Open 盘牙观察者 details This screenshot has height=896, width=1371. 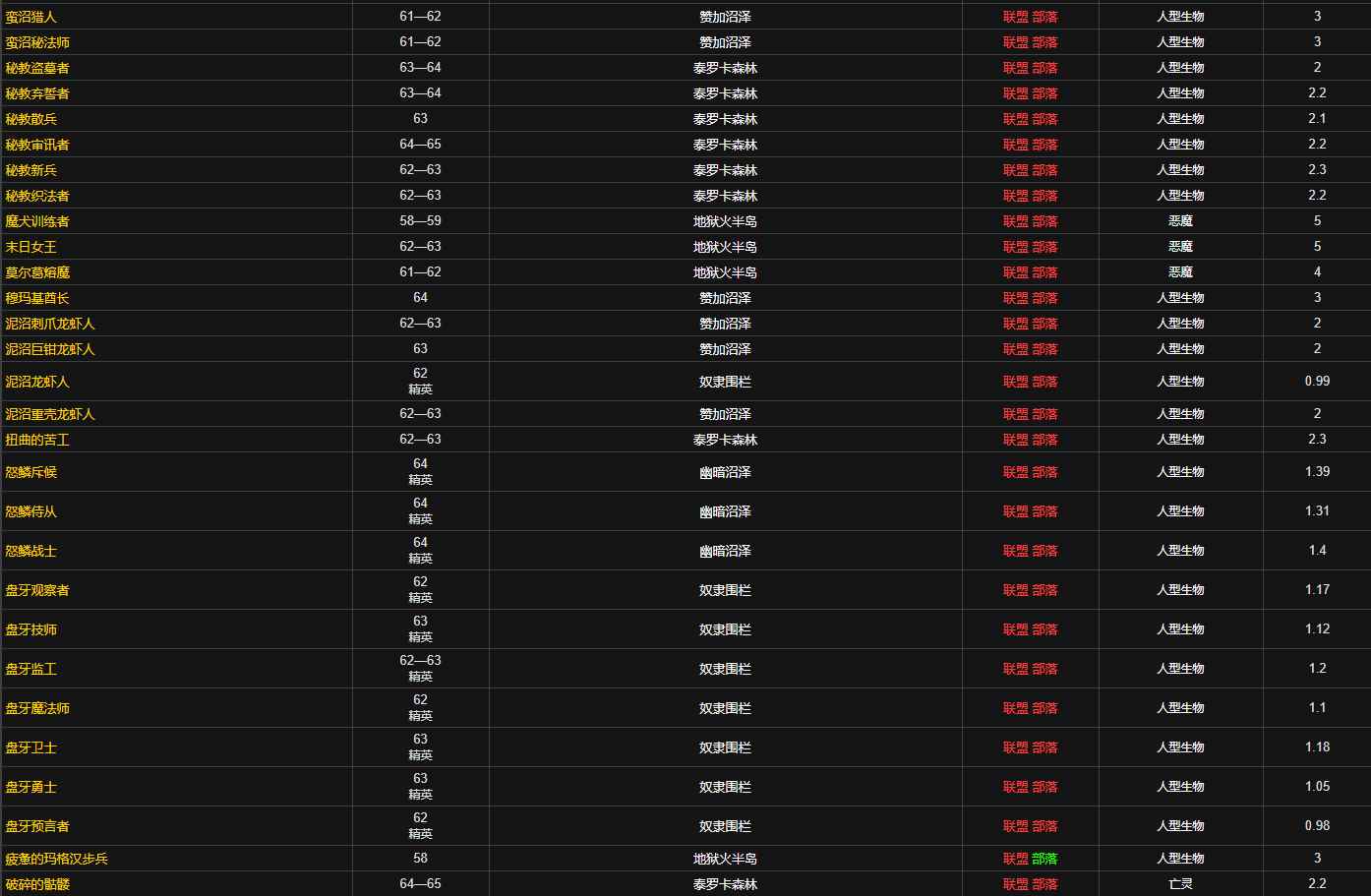click(x=37, y=590)
